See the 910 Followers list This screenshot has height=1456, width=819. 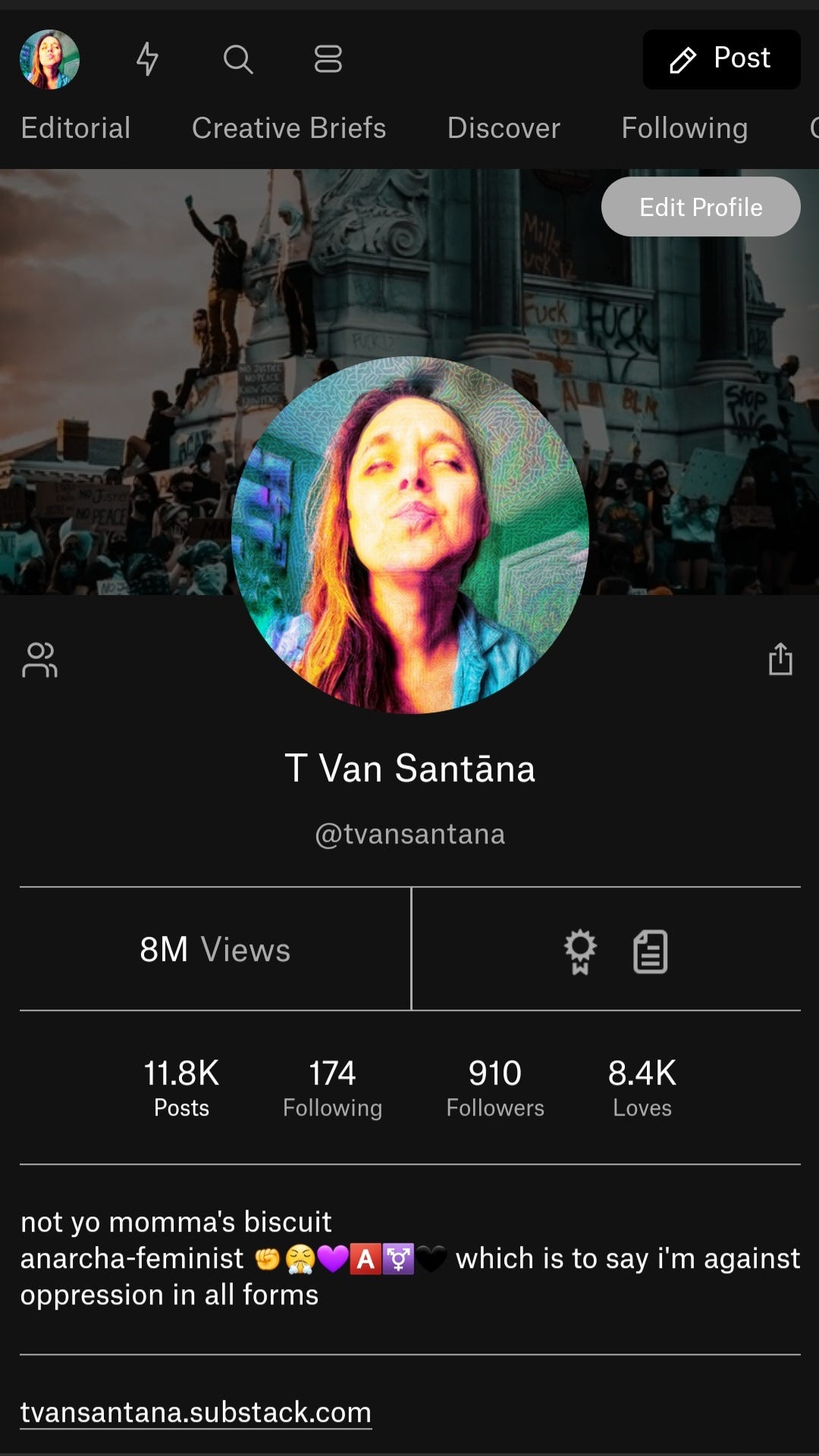point(495,1088)
